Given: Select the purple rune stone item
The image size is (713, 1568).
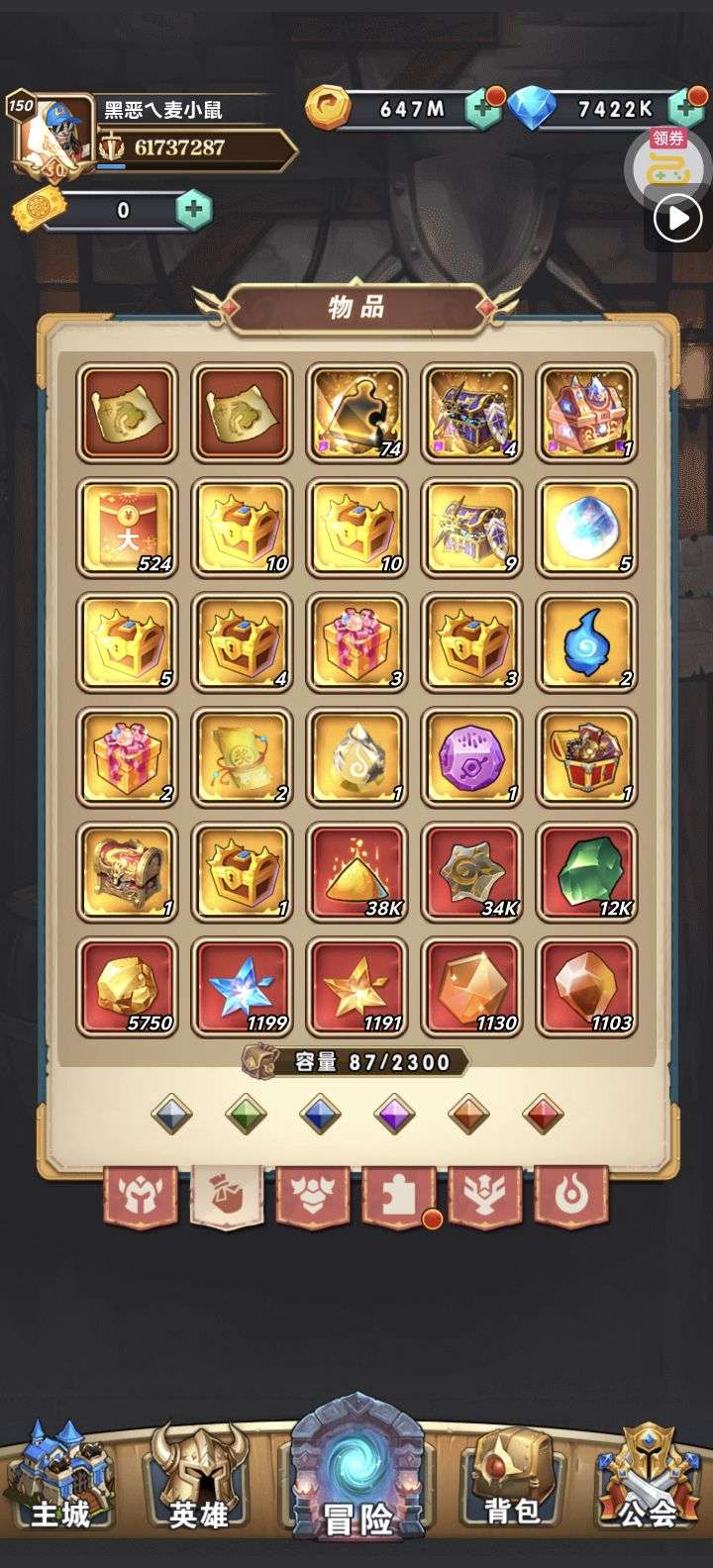Looking at the screenshot, I should (x=471, y=757).
